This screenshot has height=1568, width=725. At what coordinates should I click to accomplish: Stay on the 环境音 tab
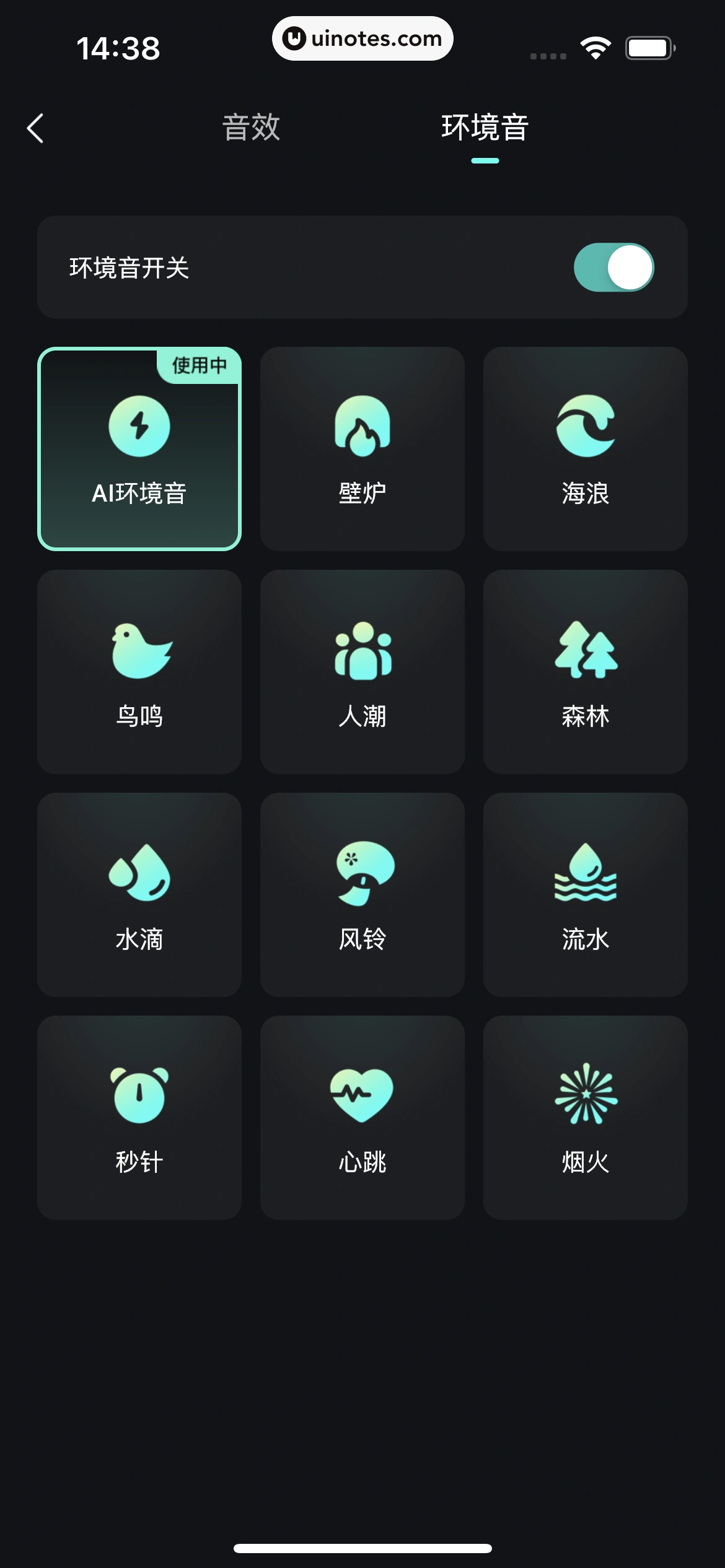[485, 128]
